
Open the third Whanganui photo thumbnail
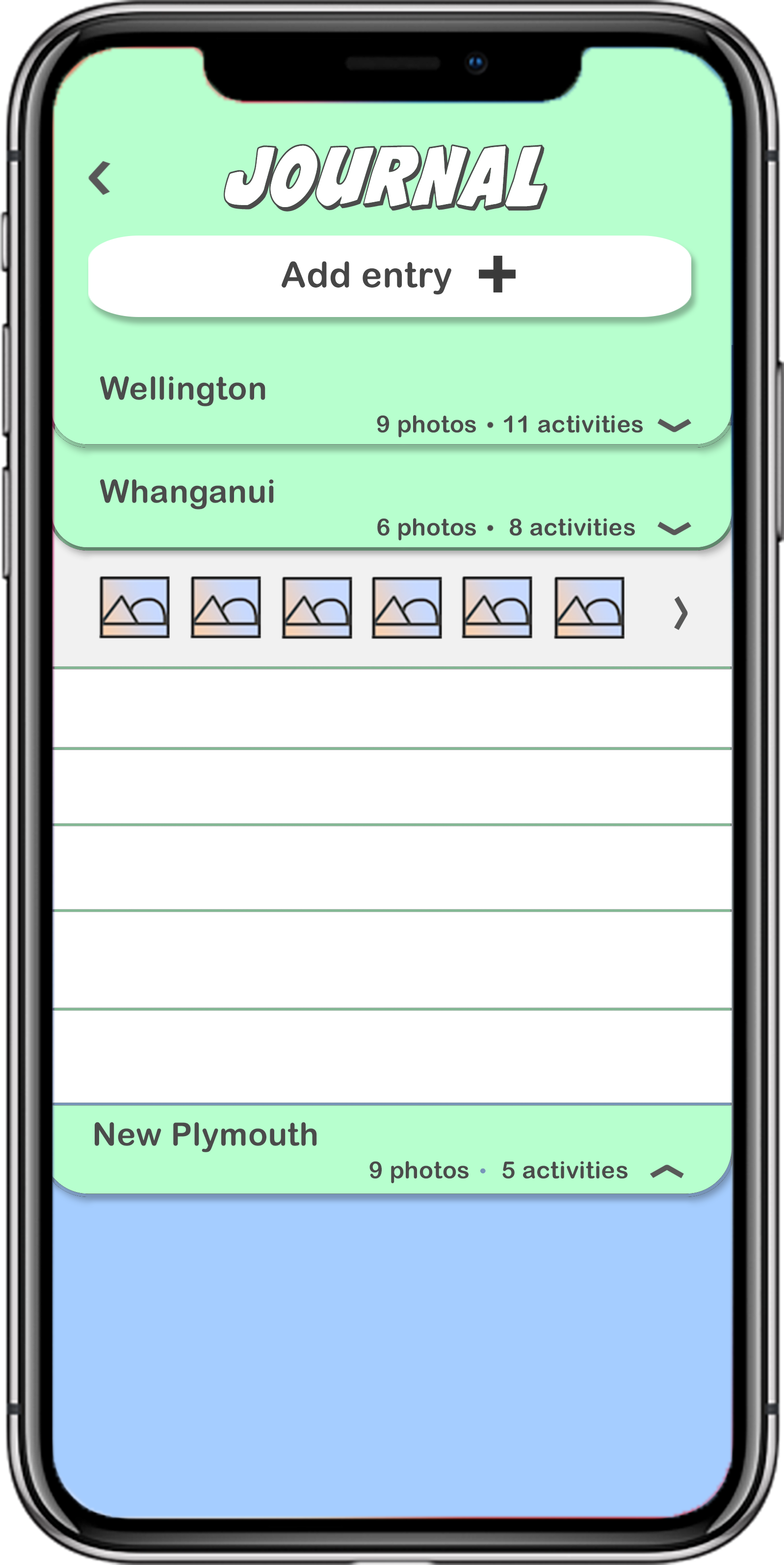pyautogui.click(x=316, y=607)
